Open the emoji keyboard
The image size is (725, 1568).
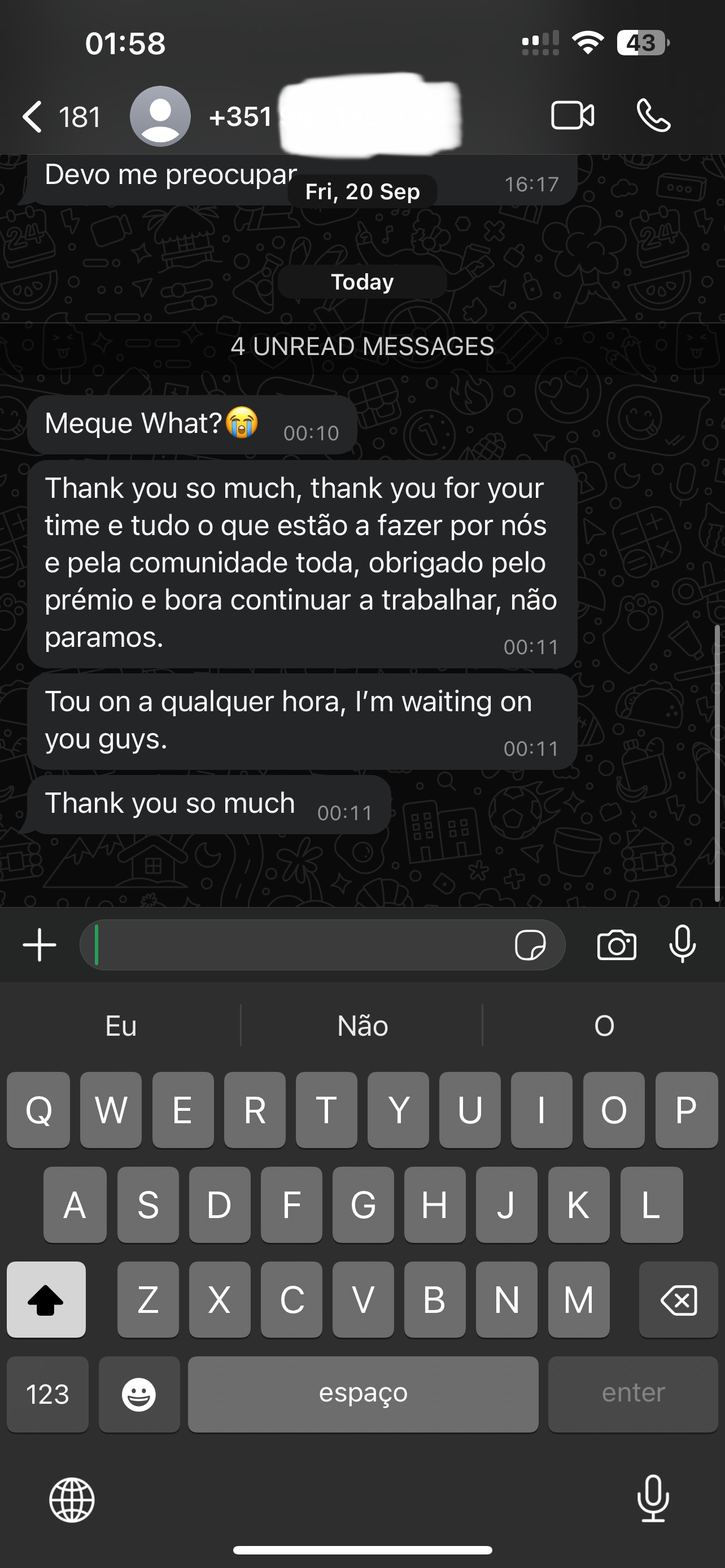coord(139,1394)
